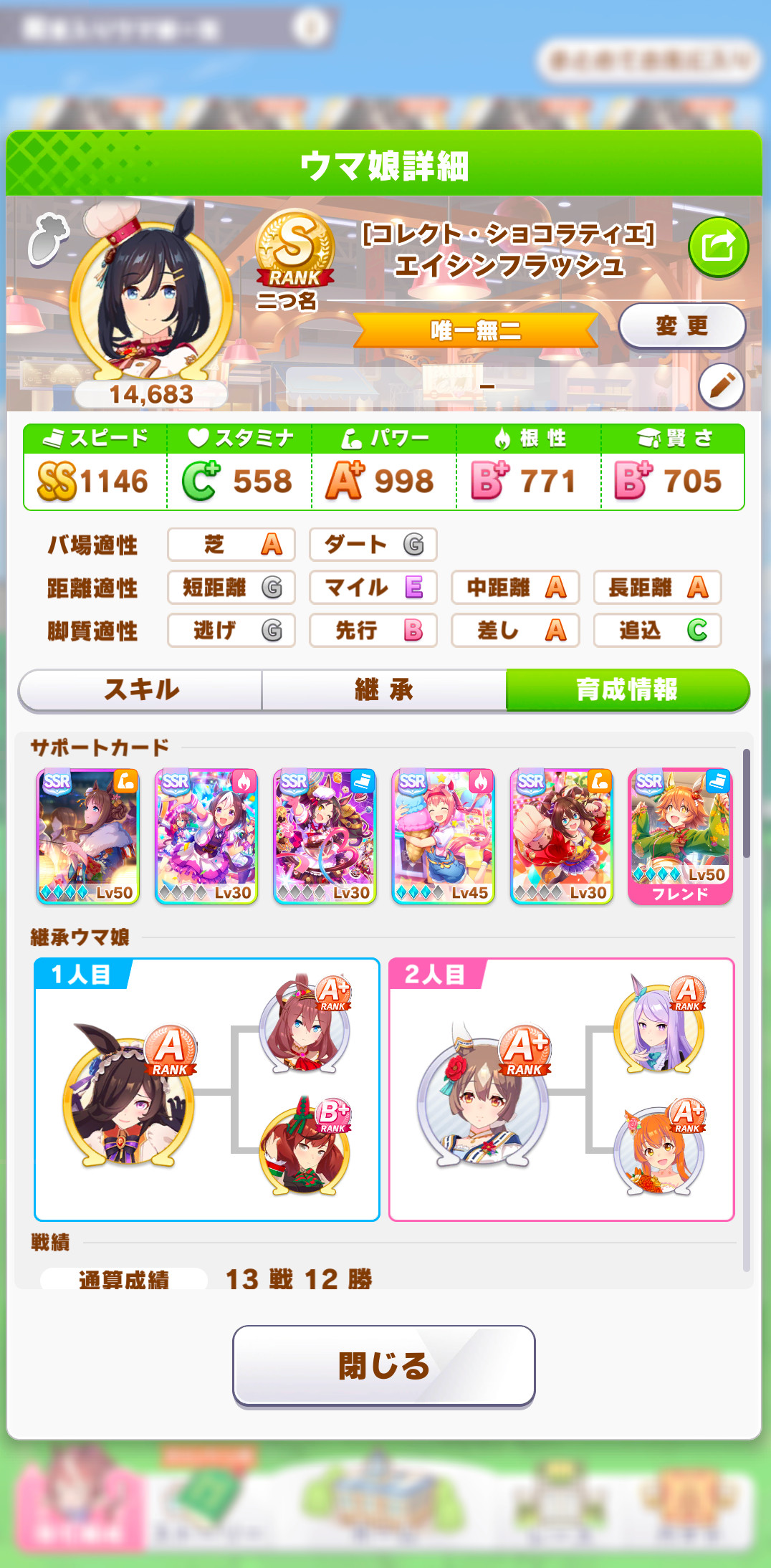The image size is (771, 1568).
Task: Close the dialog with 閉じる
Action: click(384, 1365)
